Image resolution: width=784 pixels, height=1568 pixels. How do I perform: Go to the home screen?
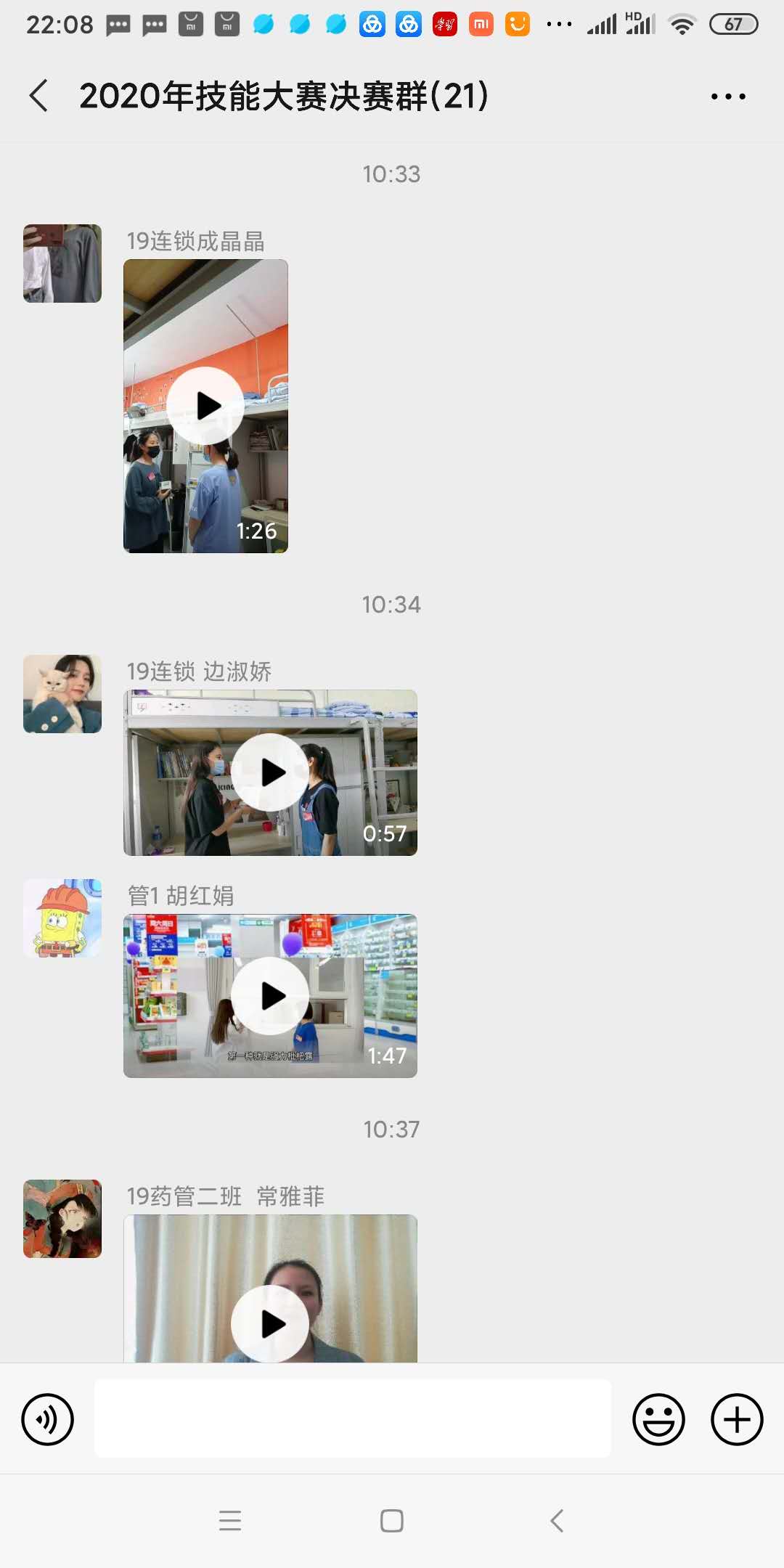pyautogui.click(x=392, y=1520)
